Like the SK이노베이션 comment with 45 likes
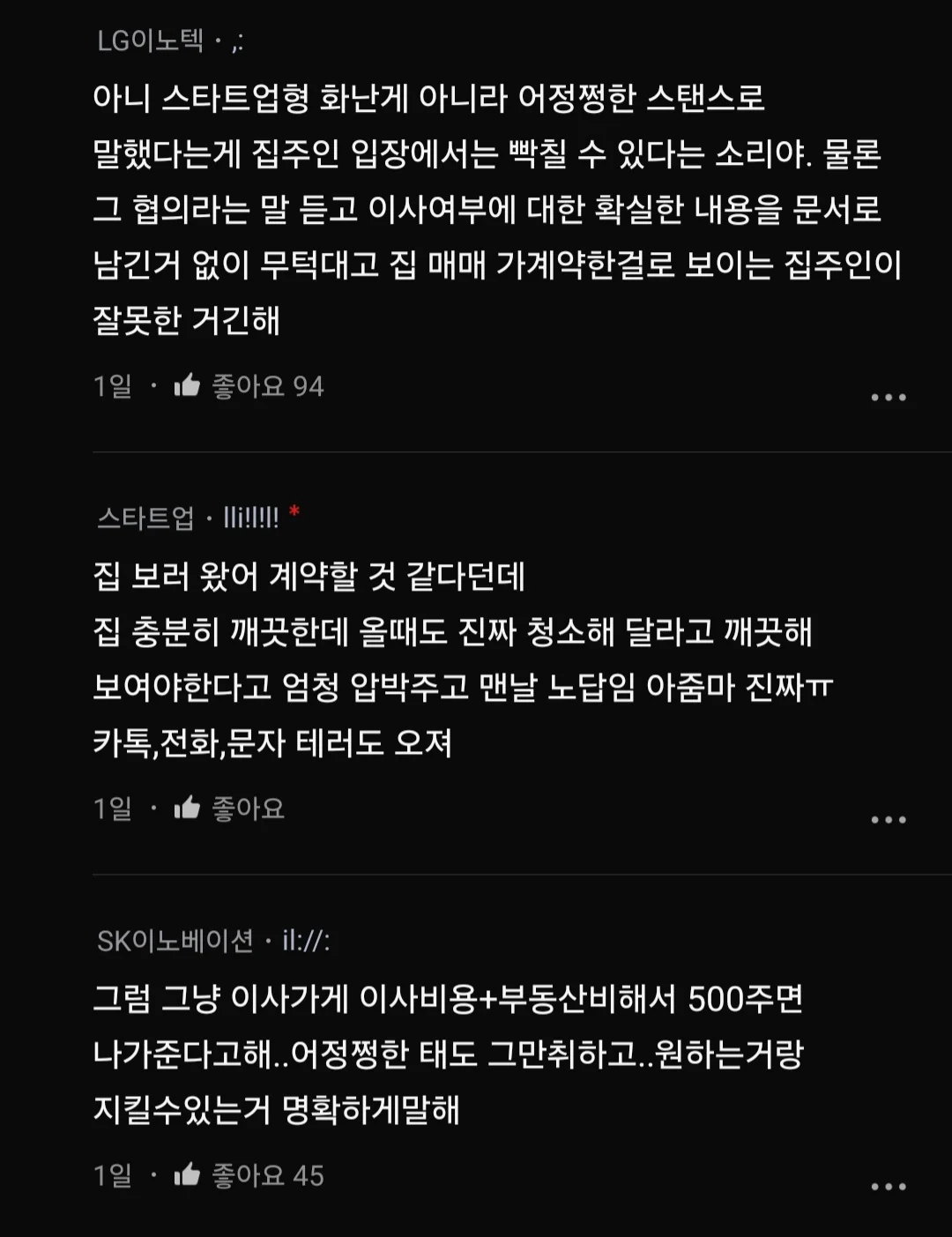952x1237 pixels. 188,1174
